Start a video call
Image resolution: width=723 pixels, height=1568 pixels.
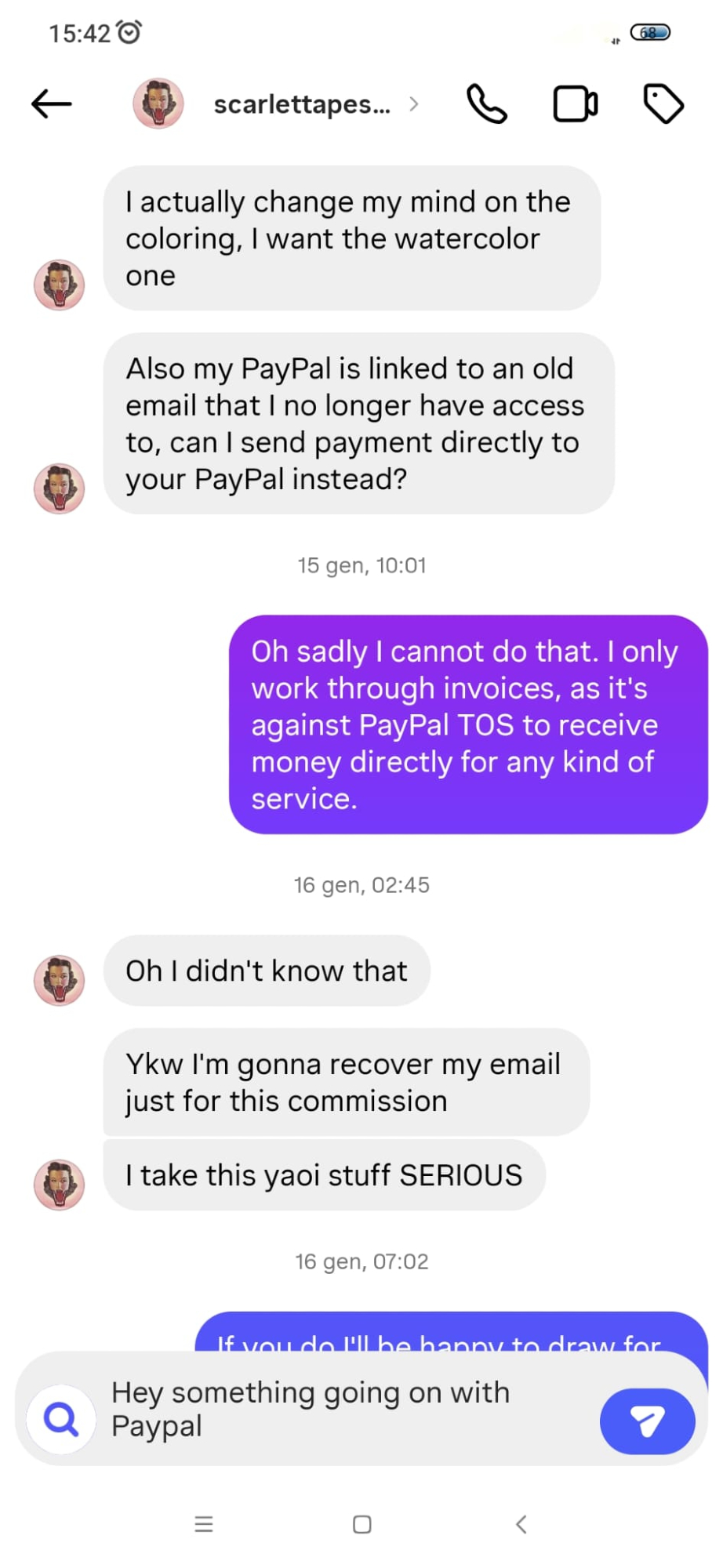(x=576, y=104)
